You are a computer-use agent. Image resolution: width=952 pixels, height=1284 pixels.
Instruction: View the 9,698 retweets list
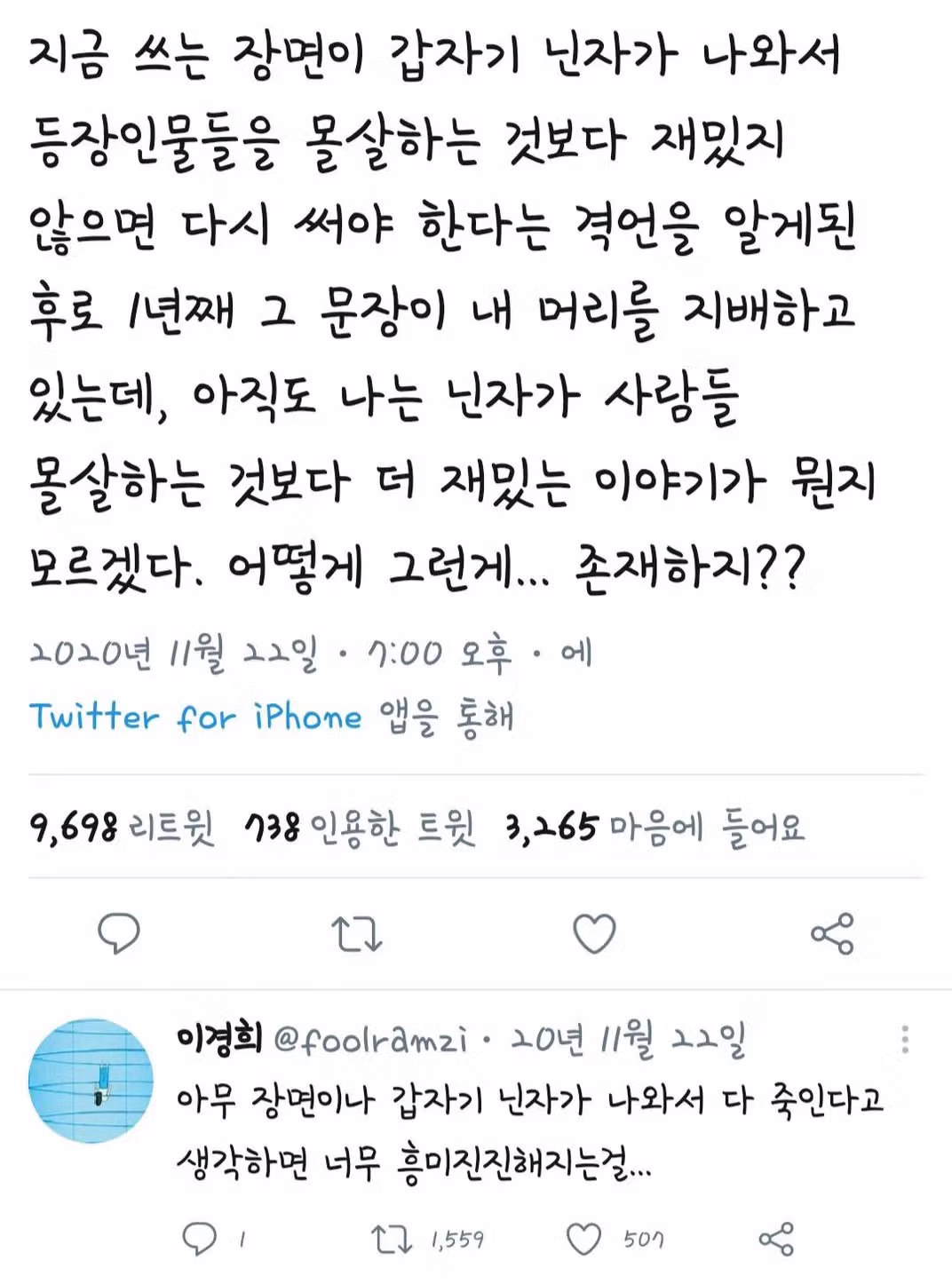click(123, 828)
